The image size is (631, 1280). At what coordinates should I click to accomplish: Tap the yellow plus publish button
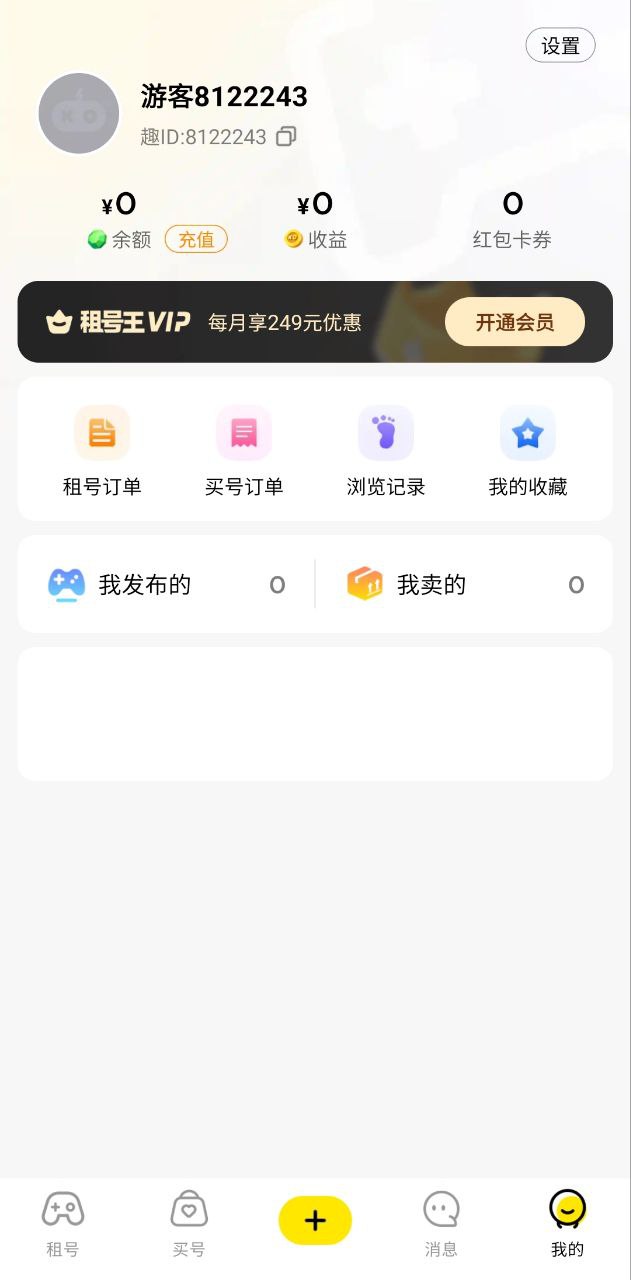click(315, 1220)
